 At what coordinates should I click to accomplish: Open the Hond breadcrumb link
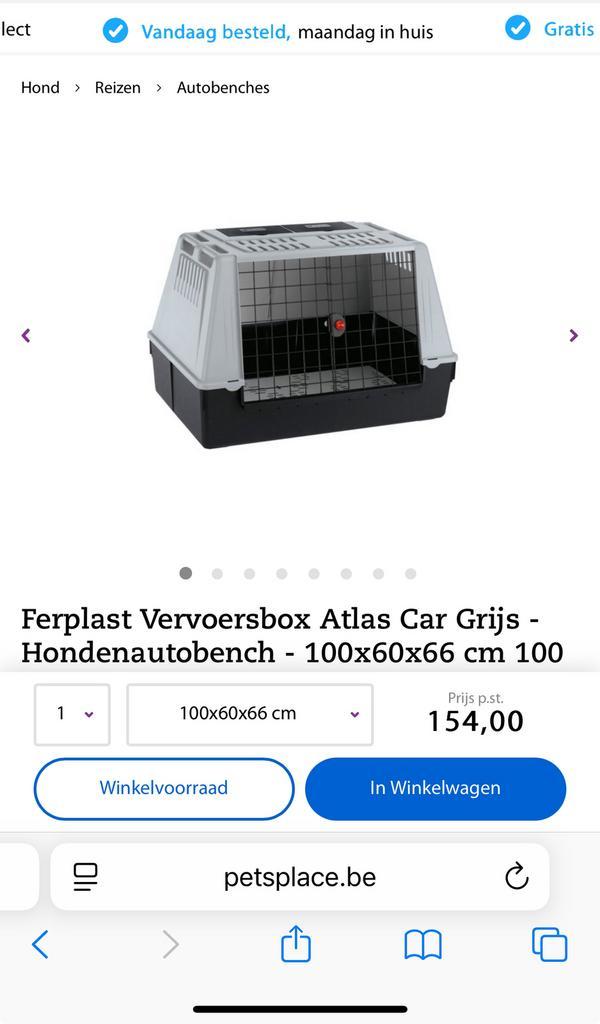(x=40, y=88)
